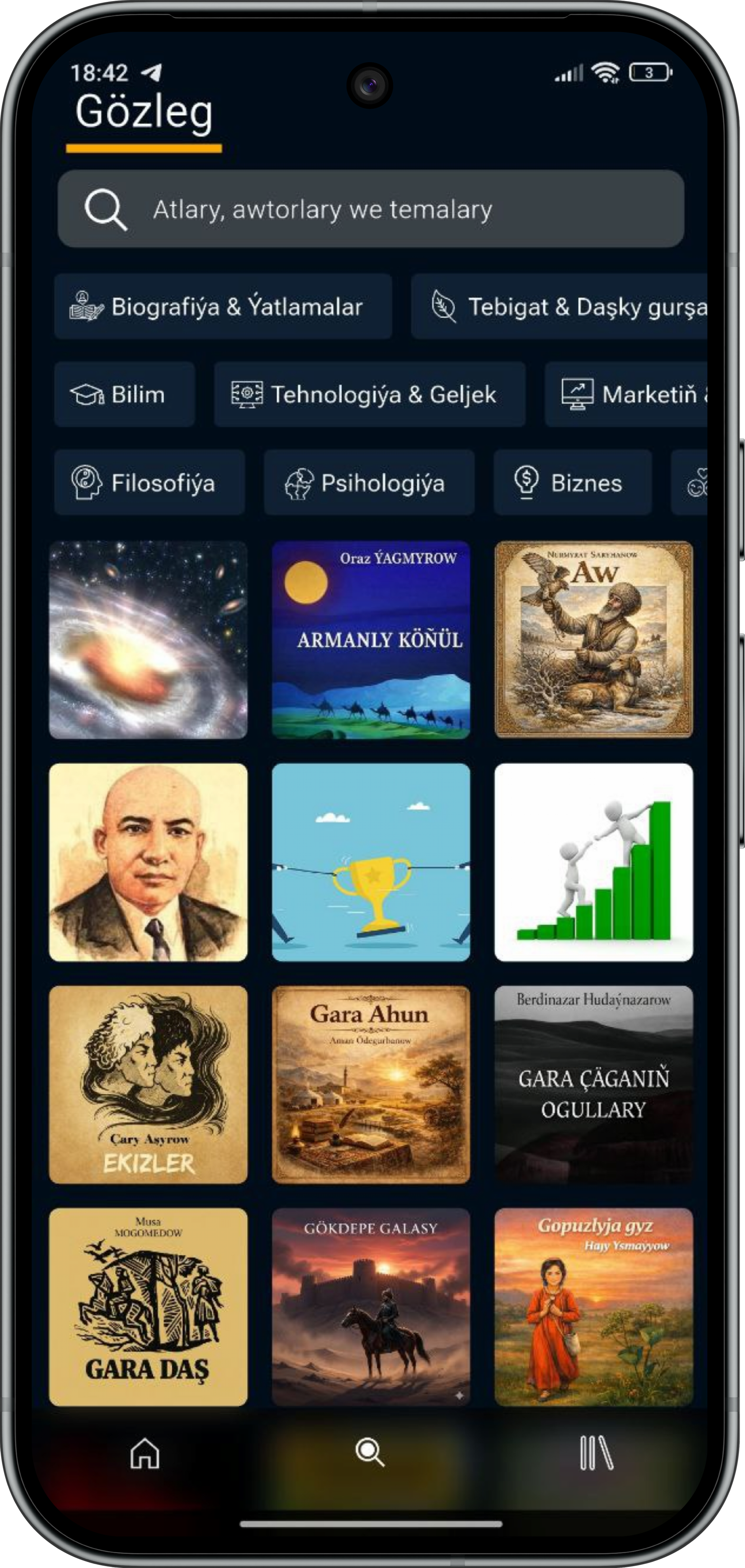Open the golden trophy cover book
Viewport: 745px width, 1568px height.
coord(370,862)
